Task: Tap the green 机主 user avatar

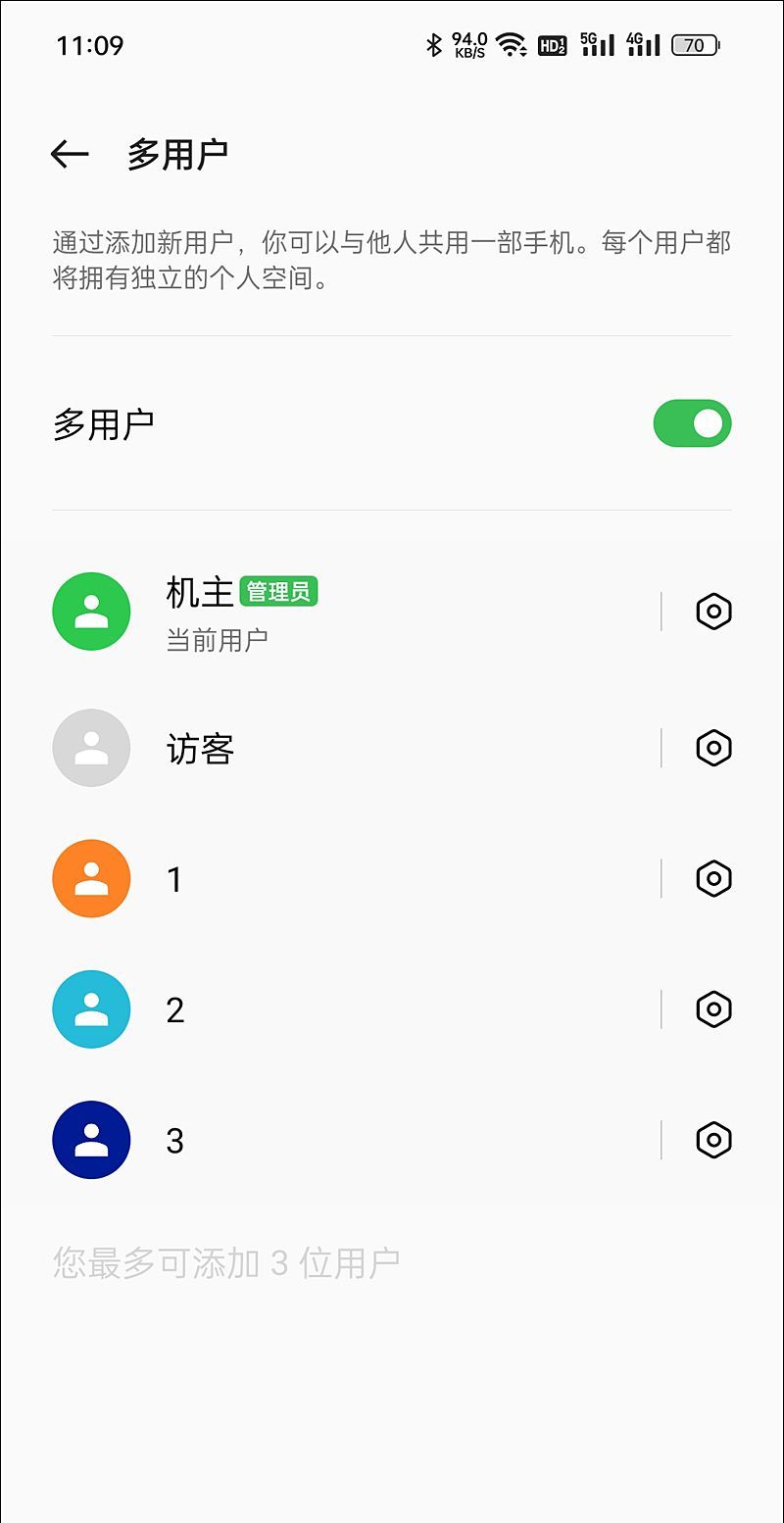Action: 91,611
